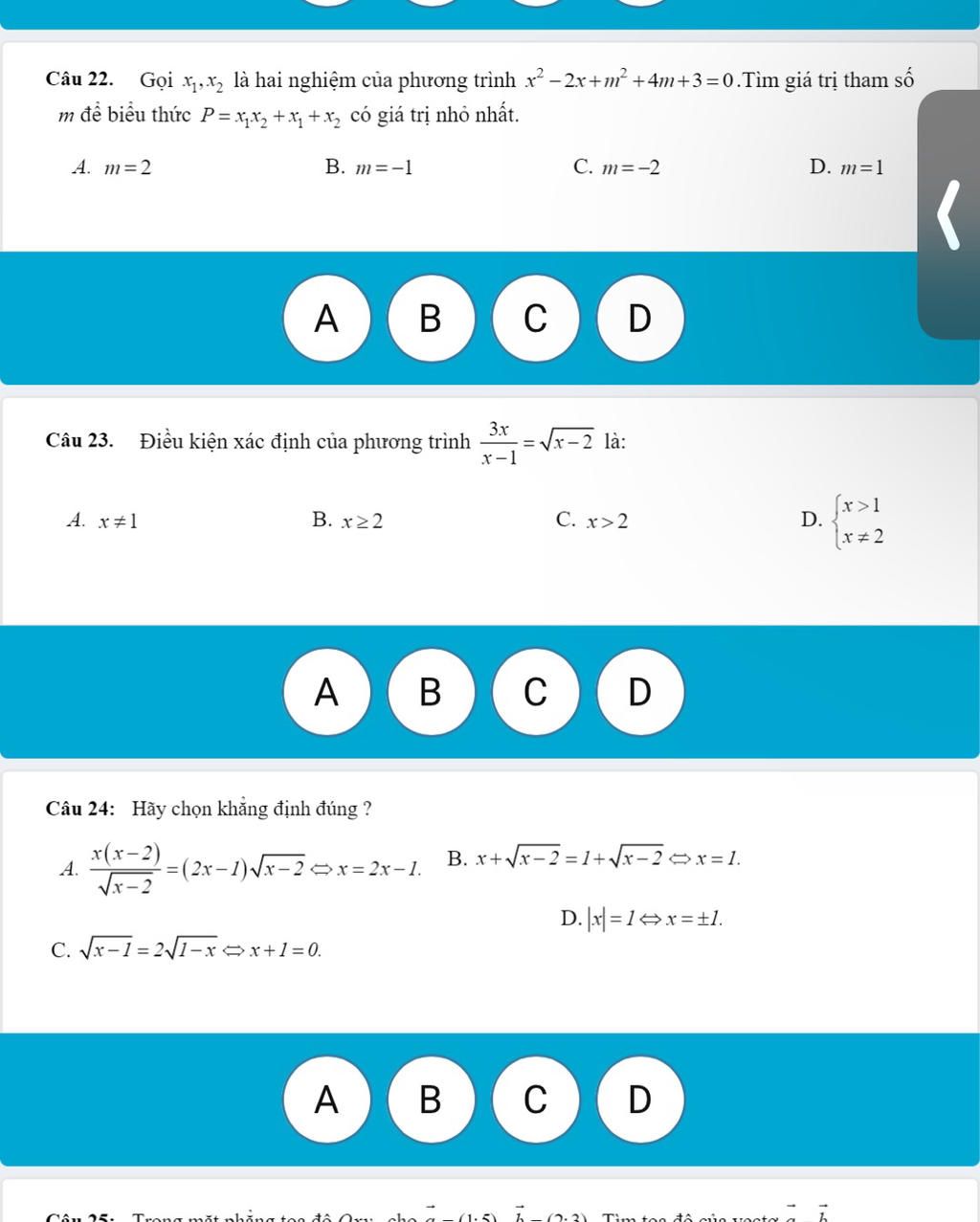Mark answer D for Câu 22
The image size is (980, 1222).
pyautogui.click(x=639, y=318)
